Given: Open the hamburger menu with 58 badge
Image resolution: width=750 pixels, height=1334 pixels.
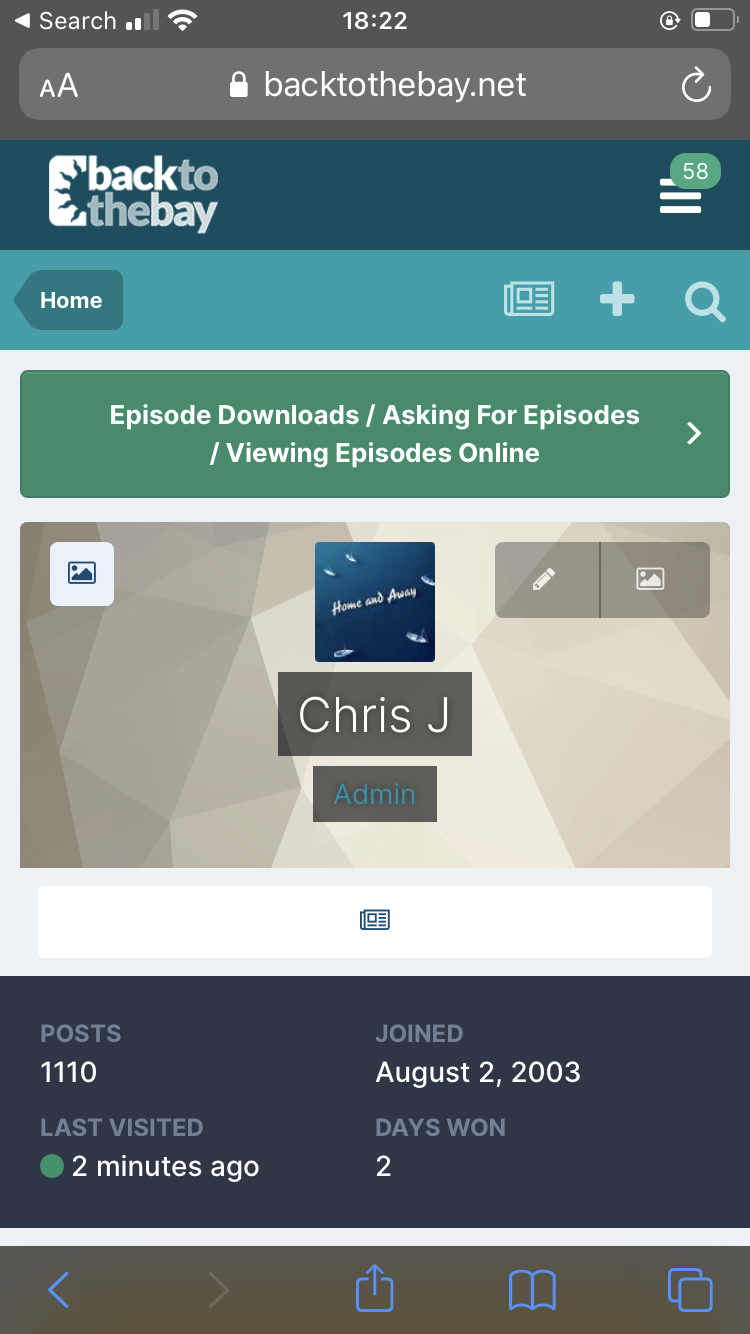Looking at the screenshot, I should [681, 195].
